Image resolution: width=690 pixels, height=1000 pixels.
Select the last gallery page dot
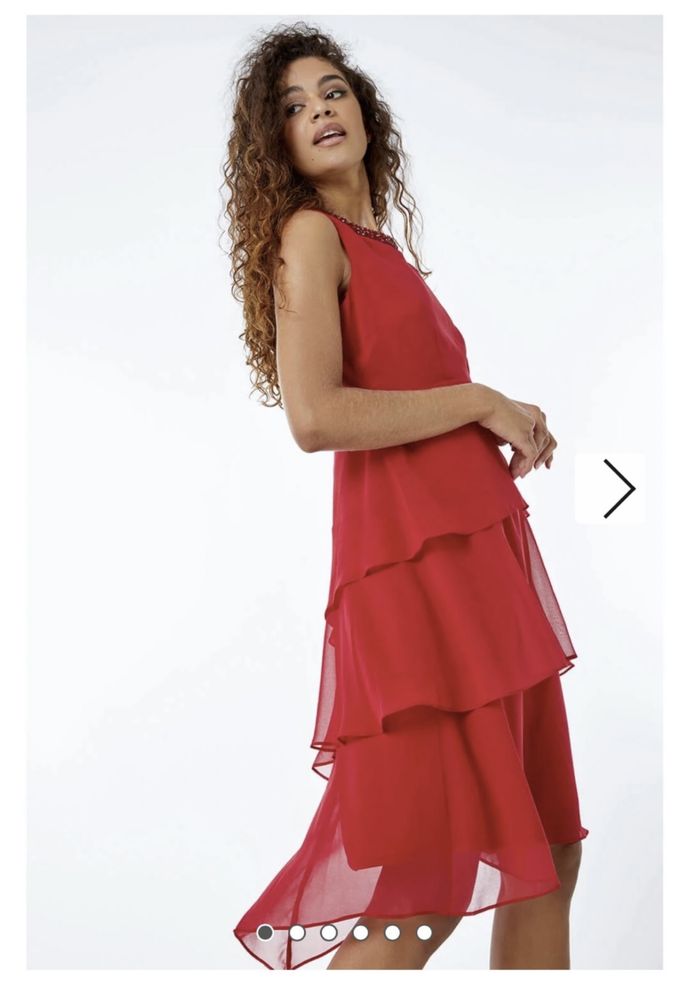pyautogui.click(x=424, y=932)
